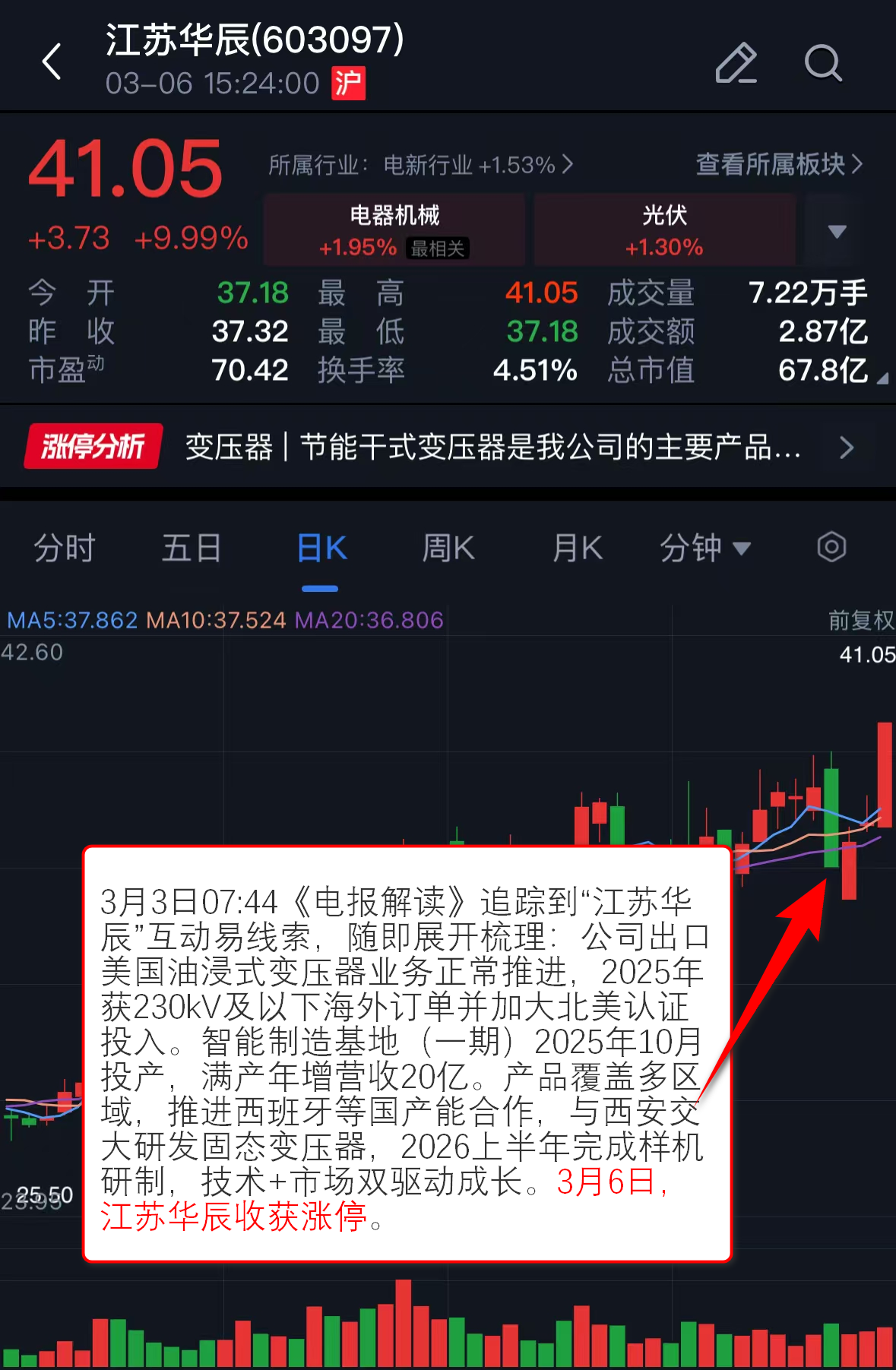The width and height of the screenshot is (896, 1370).
Task: Select the 日K chart tab
Action: click(x=321, y=548)
